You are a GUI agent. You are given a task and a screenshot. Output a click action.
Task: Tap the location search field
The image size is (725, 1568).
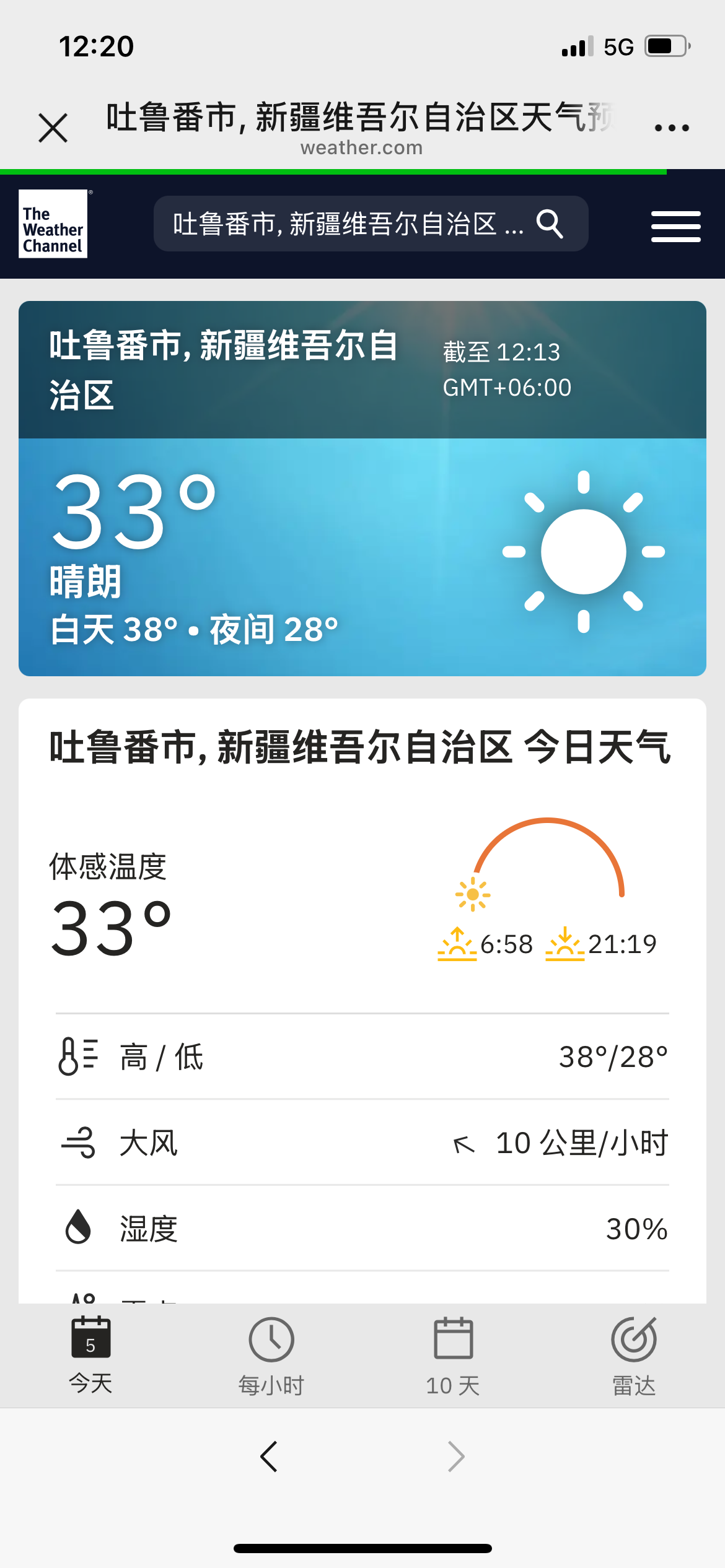pyautogui.click(x=371, y=224)
